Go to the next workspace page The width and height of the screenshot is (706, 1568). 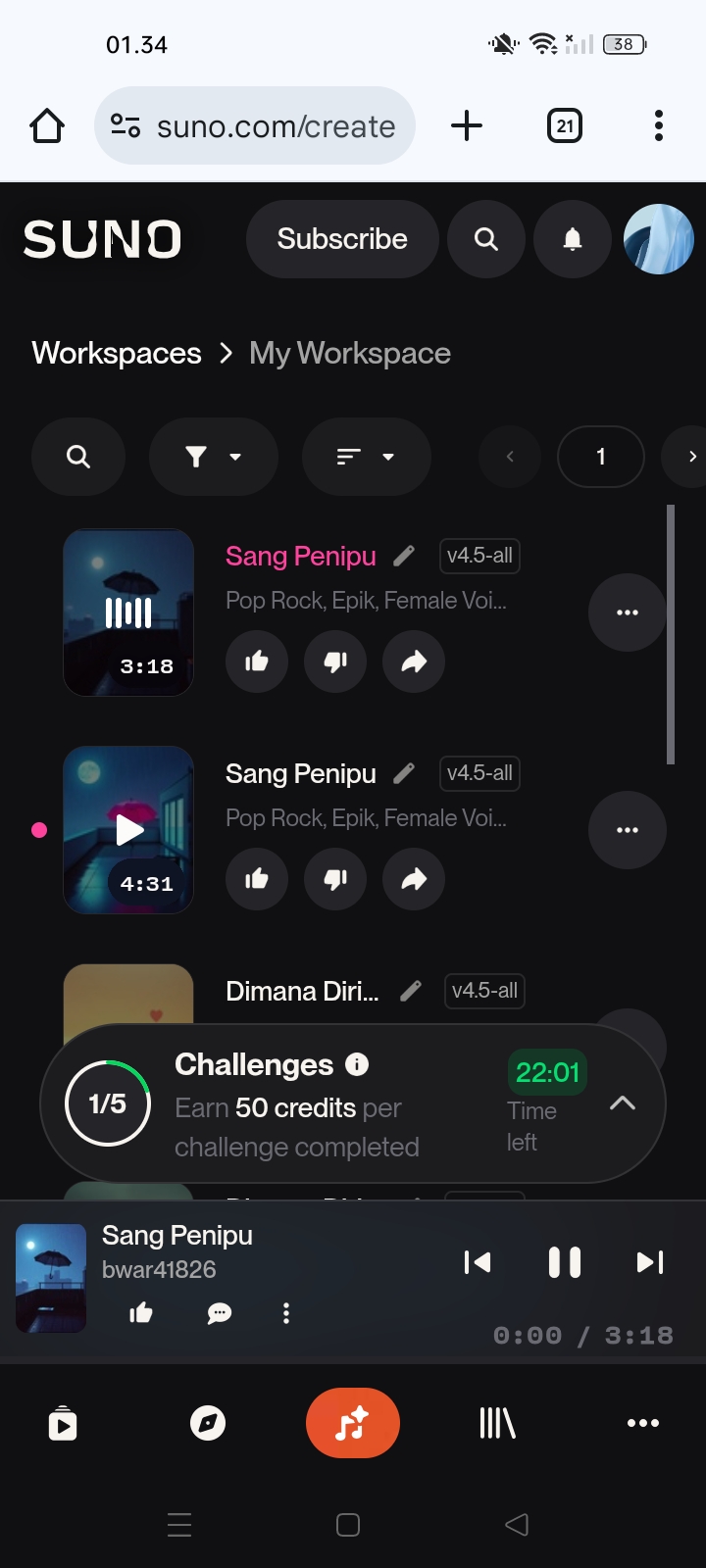[689, 457]
